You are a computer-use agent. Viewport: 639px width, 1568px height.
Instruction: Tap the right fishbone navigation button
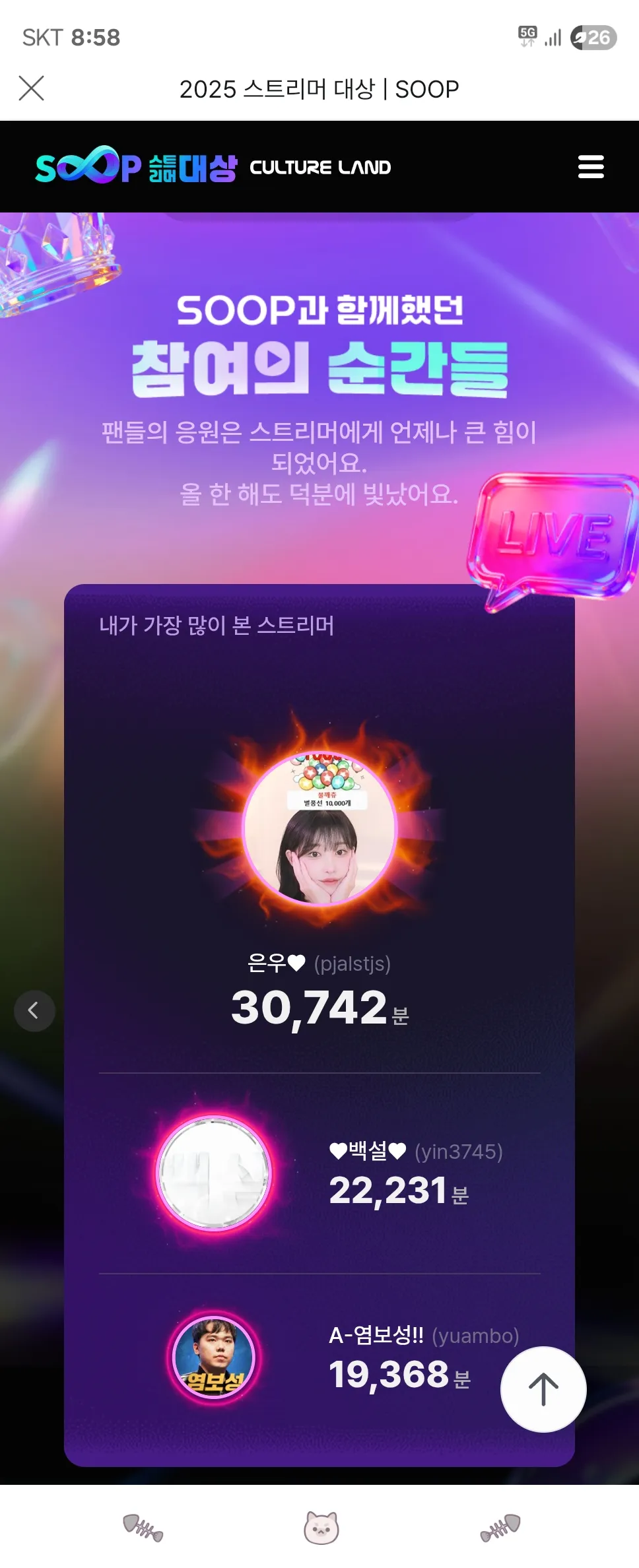500,1527
